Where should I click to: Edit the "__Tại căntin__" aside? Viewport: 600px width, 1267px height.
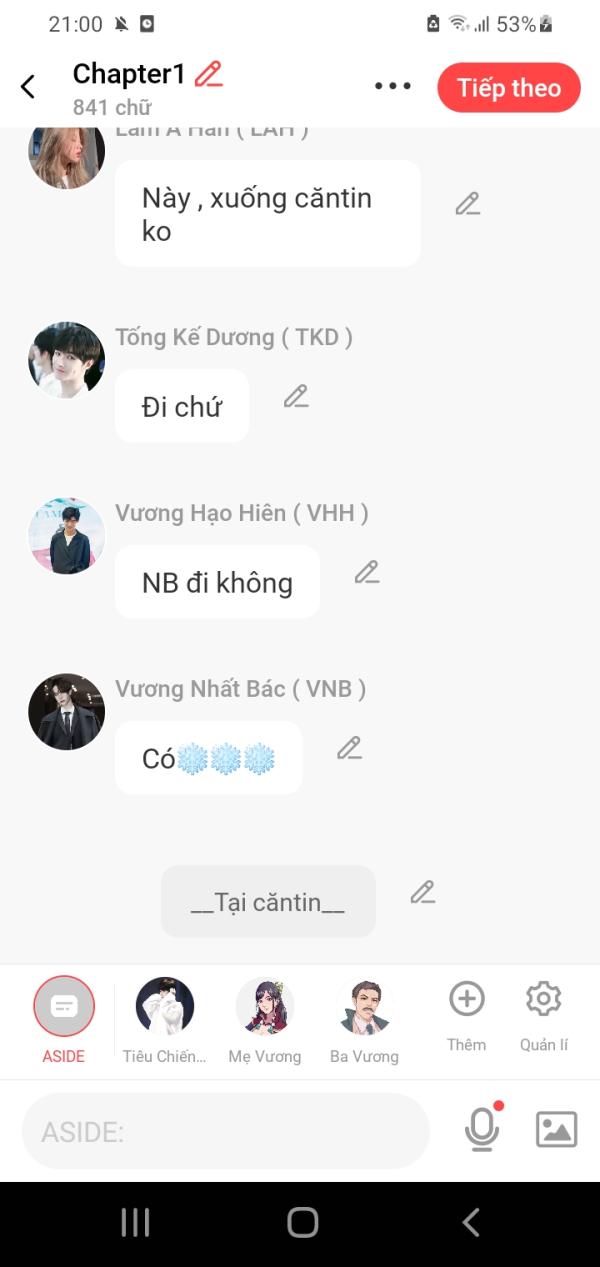click(x=423, y=892)
